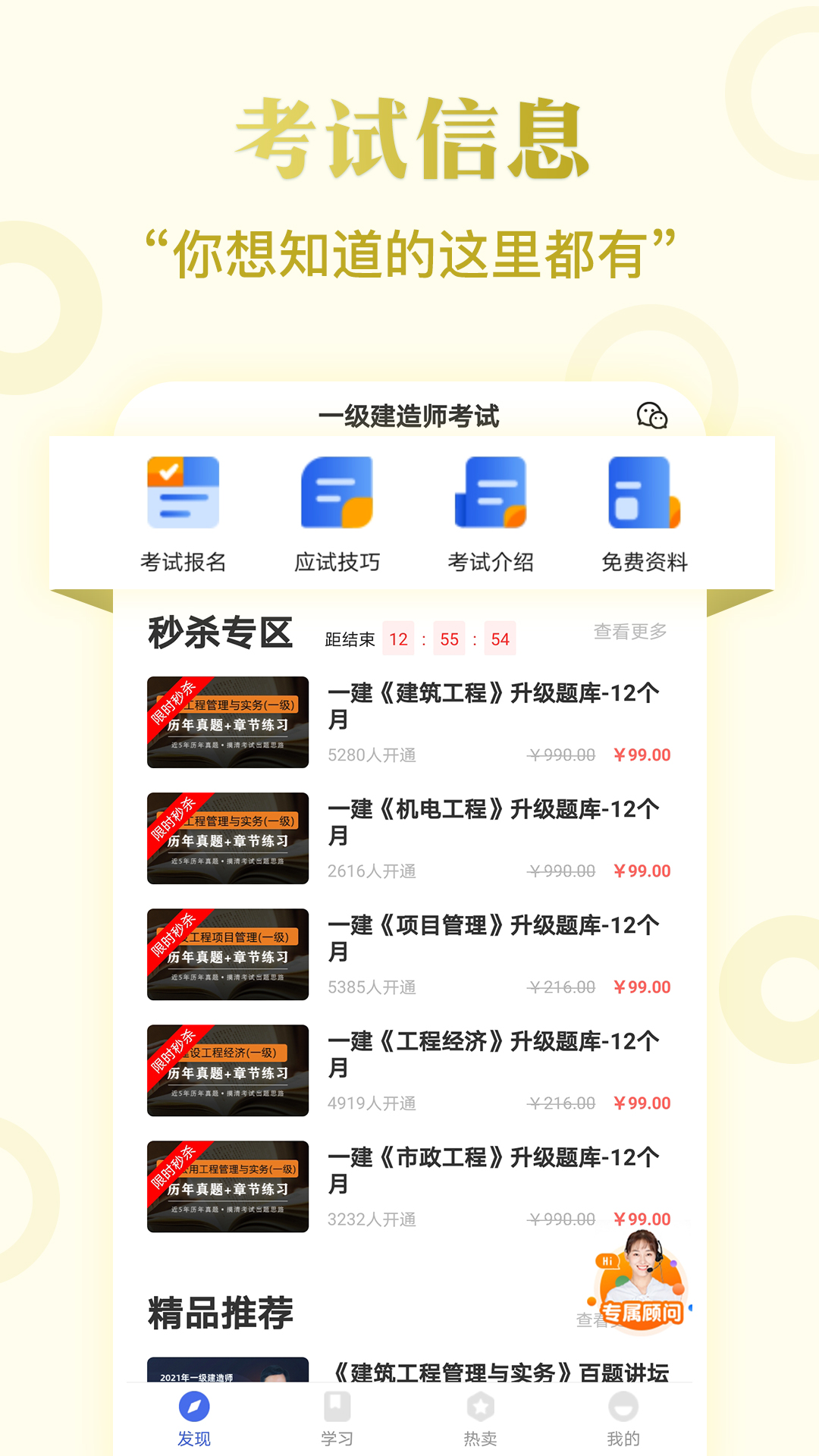Select the 发现 compass icon in bottom bar
The image size is (819, 1456).
click(x=193, y=1403)
